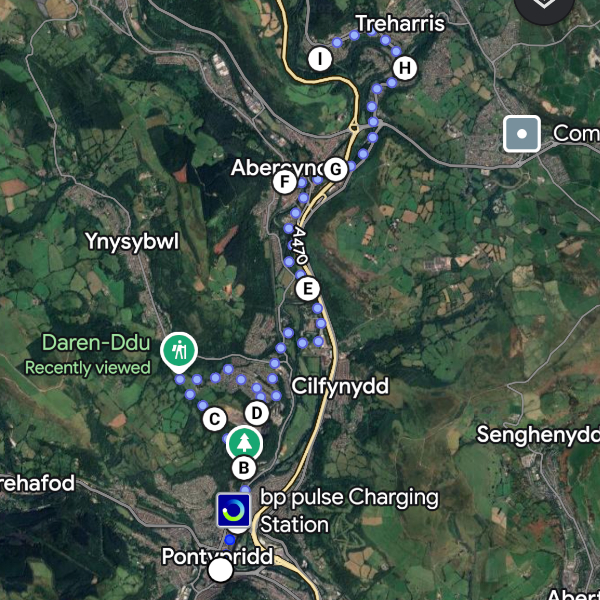This screenshot has height=600, width=600.
Task: Select the Daren-Ddu hiking pin
Action: pos(179,351)
